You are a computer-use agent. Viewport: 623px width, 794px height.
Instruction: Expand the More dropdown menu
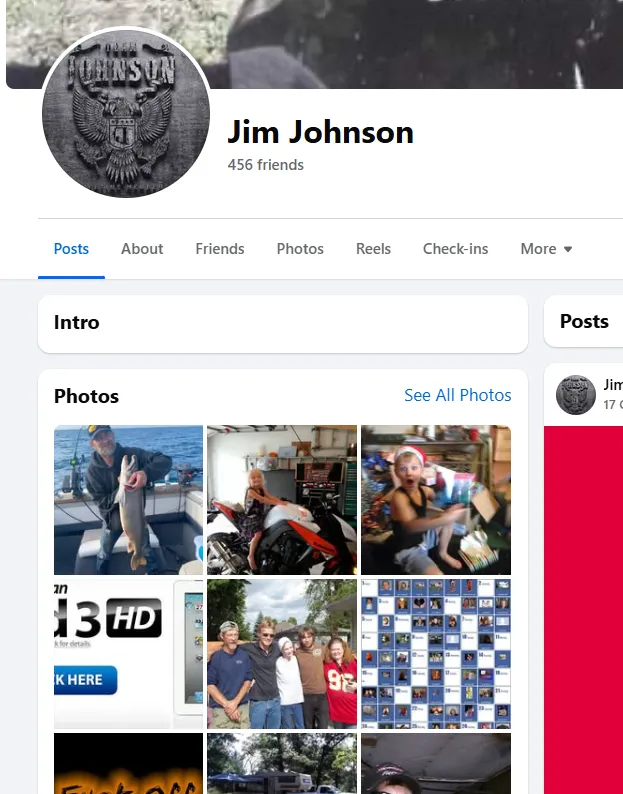[x=546, y=249]
